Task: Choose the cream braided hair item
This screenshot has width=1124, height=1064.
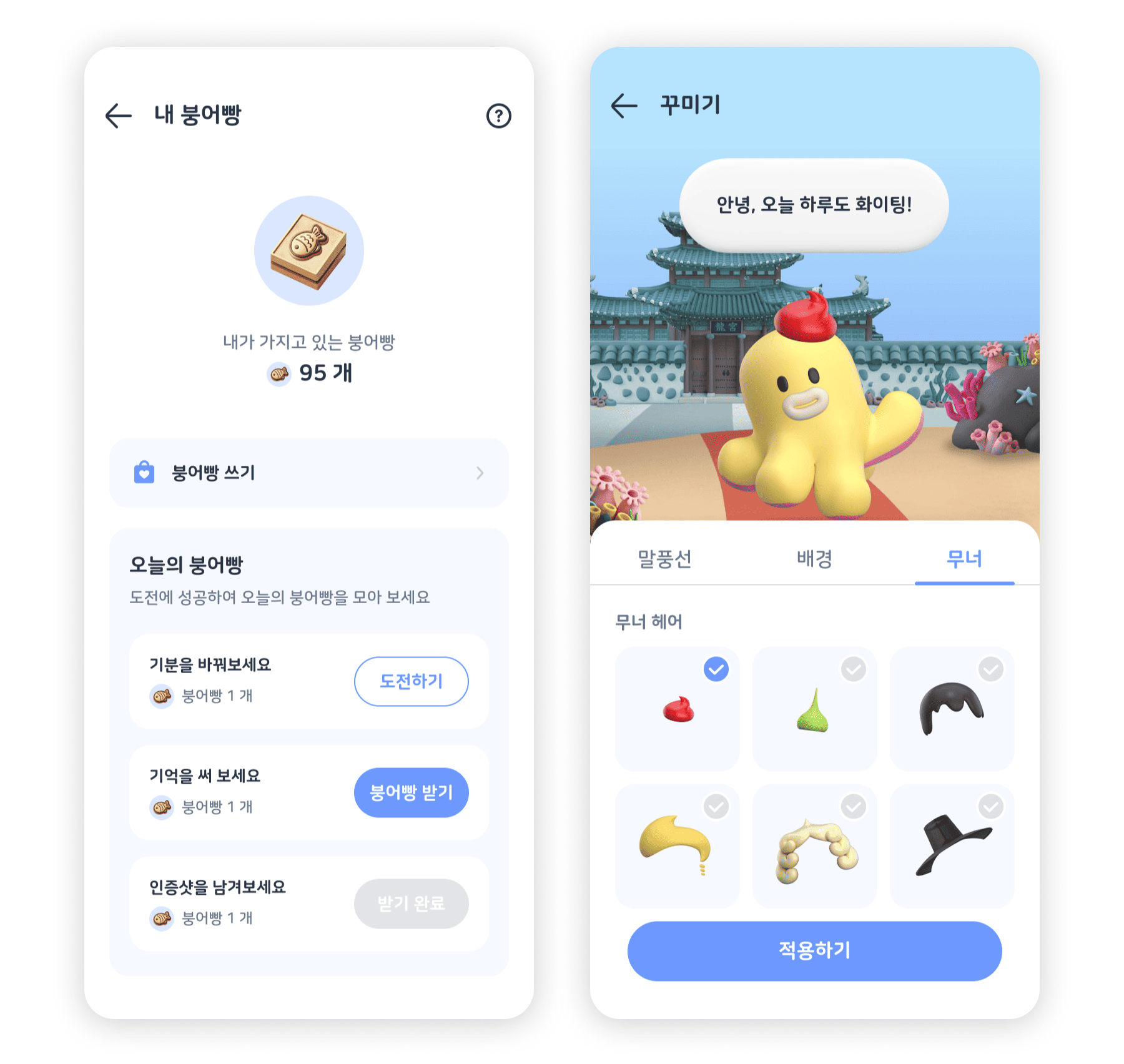Action: click(x=814, y=847)
